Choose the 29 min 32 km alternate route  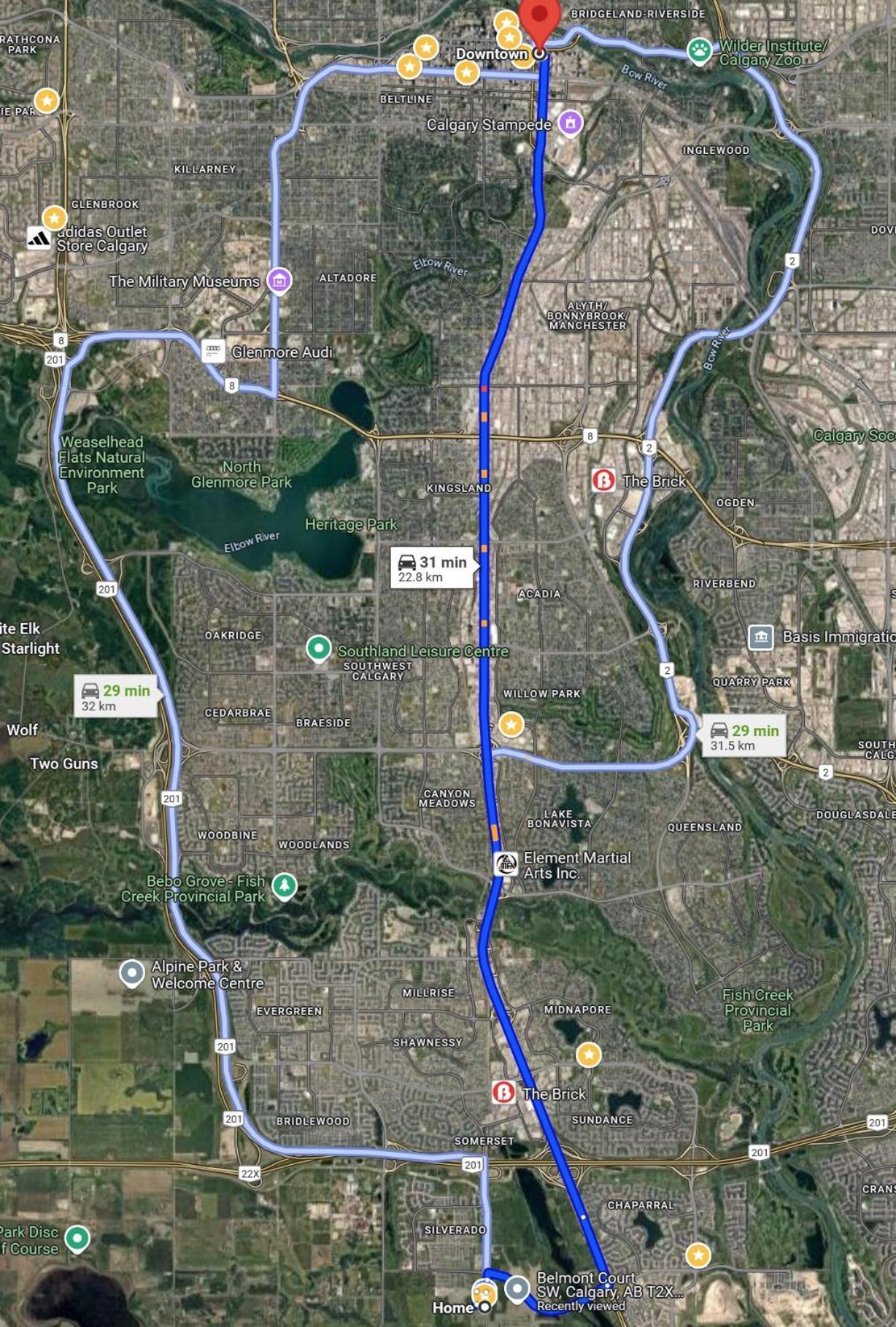point(116,696)
